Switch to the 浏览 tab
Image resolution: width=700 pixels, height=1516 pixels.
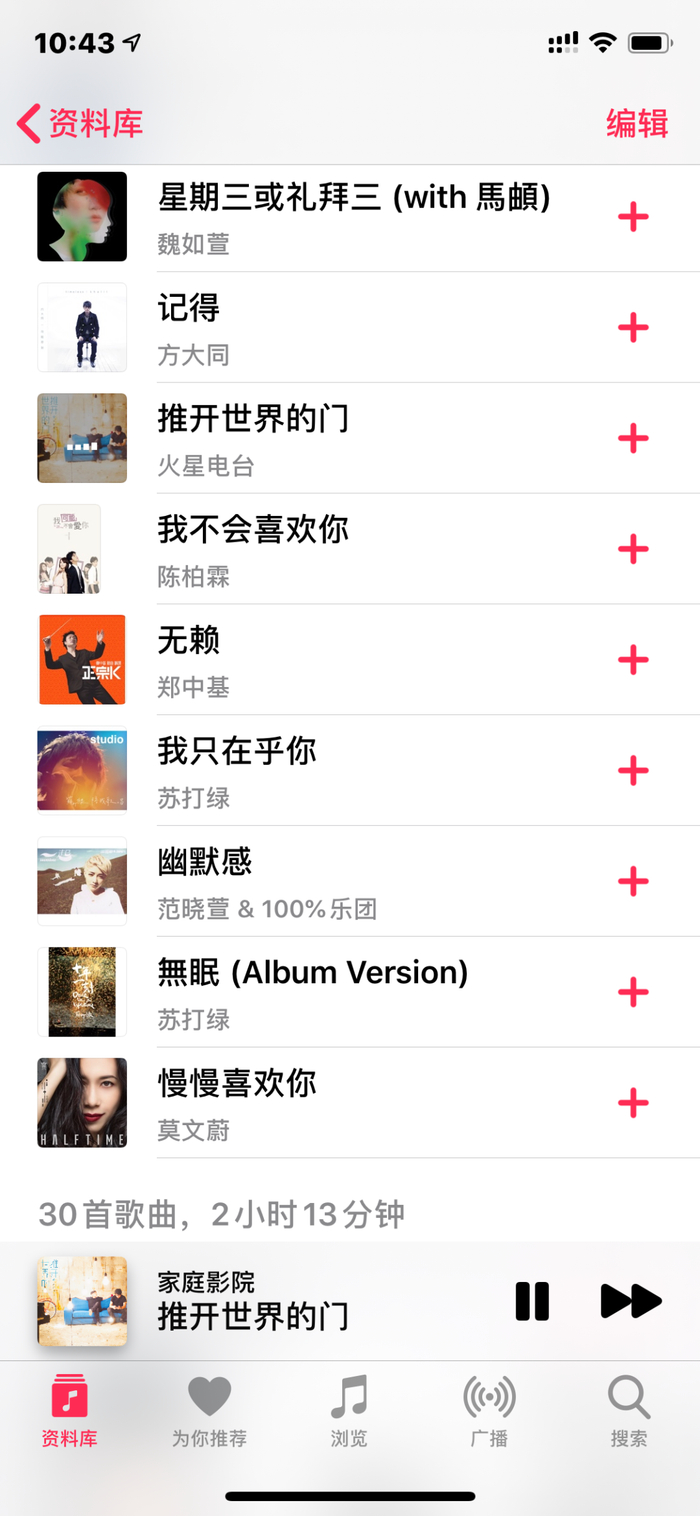point(349,1411)
